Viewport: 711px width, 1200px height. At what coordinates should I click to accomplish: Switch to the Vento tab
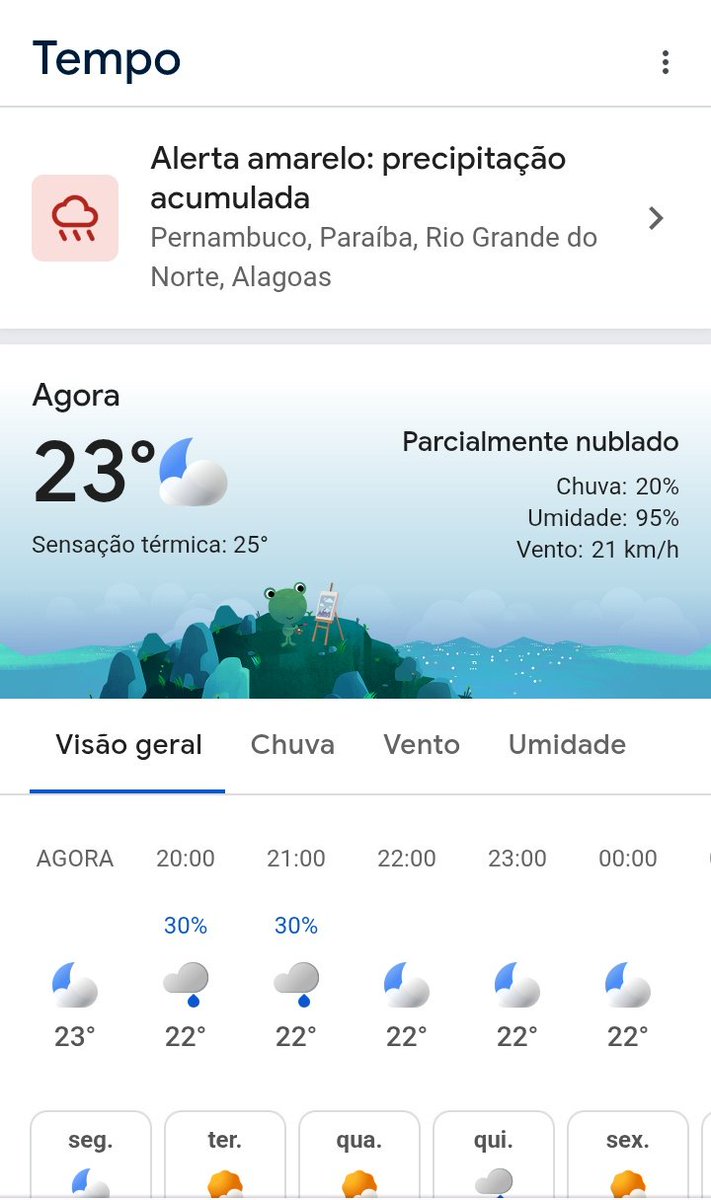tap(421, 745)
